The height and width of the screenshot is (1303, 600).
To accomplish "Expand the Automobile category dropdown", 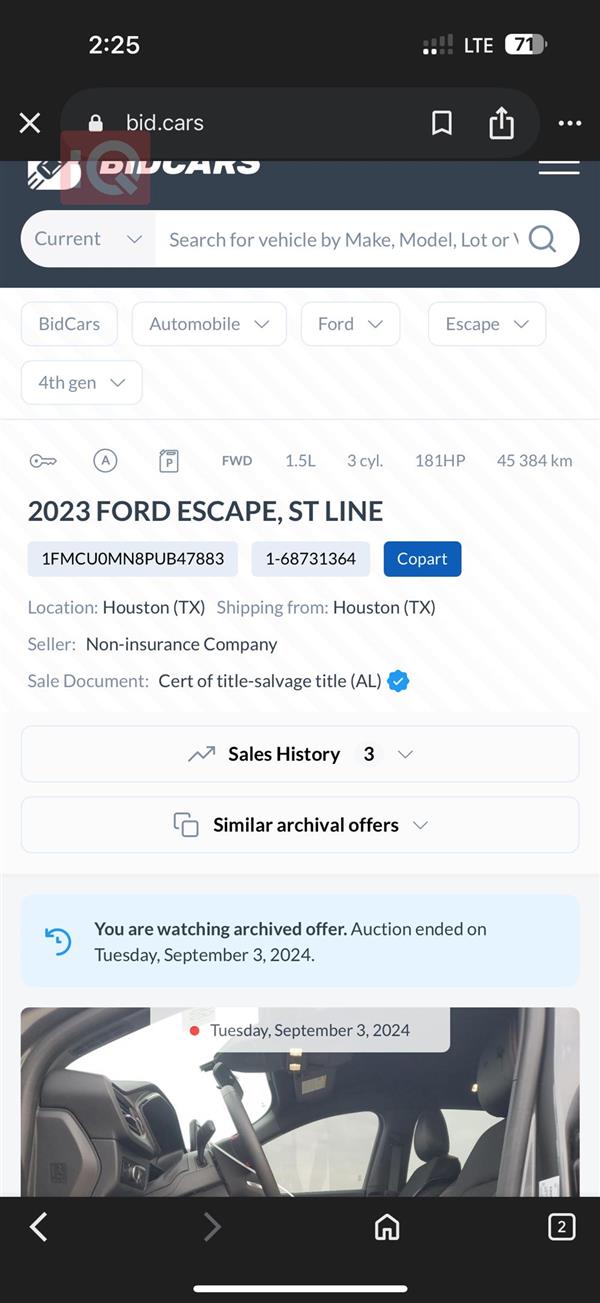I will coord(209,324).
